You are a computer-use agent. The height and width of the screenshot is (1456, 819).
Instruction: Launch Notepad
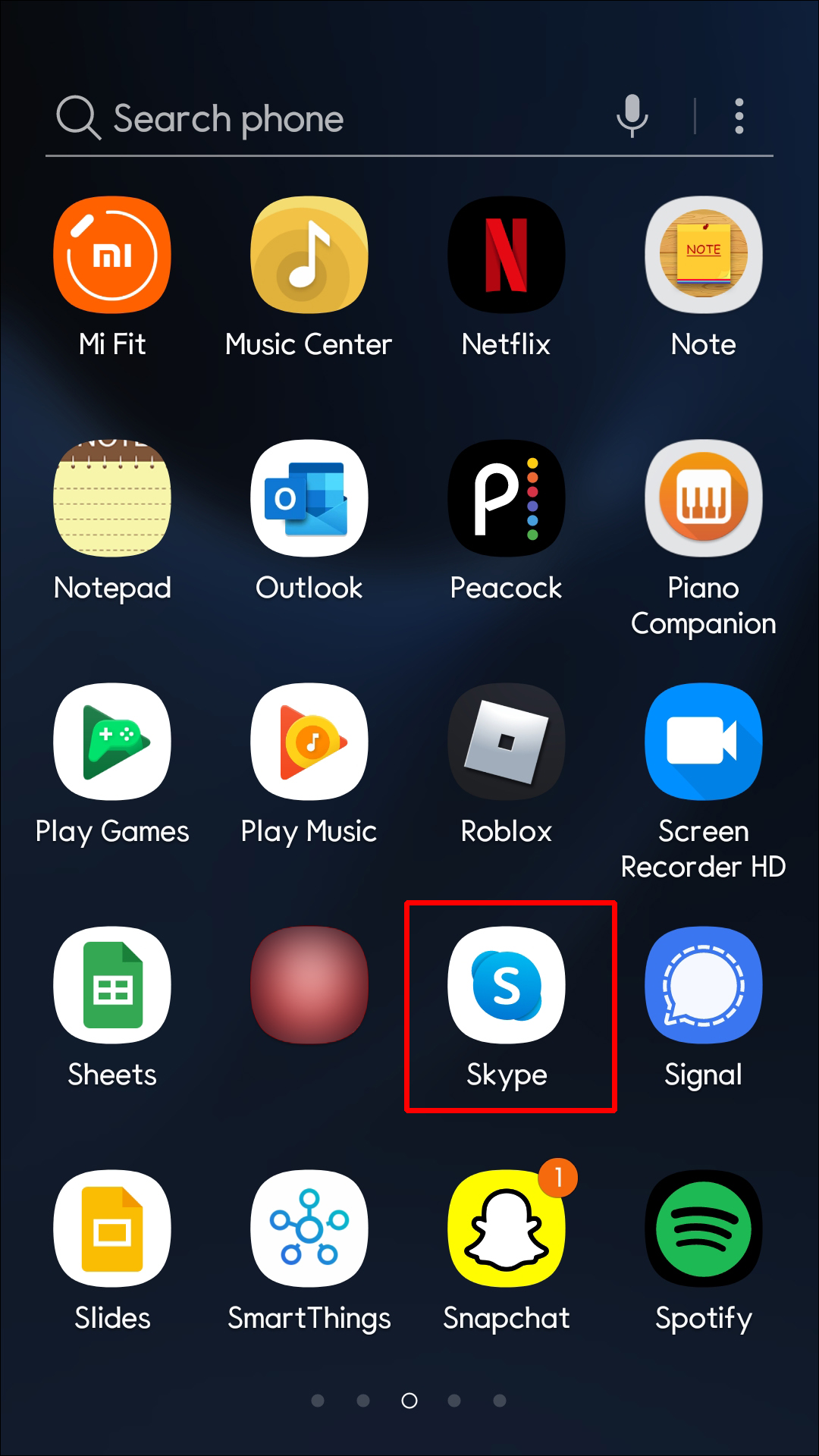112,498
